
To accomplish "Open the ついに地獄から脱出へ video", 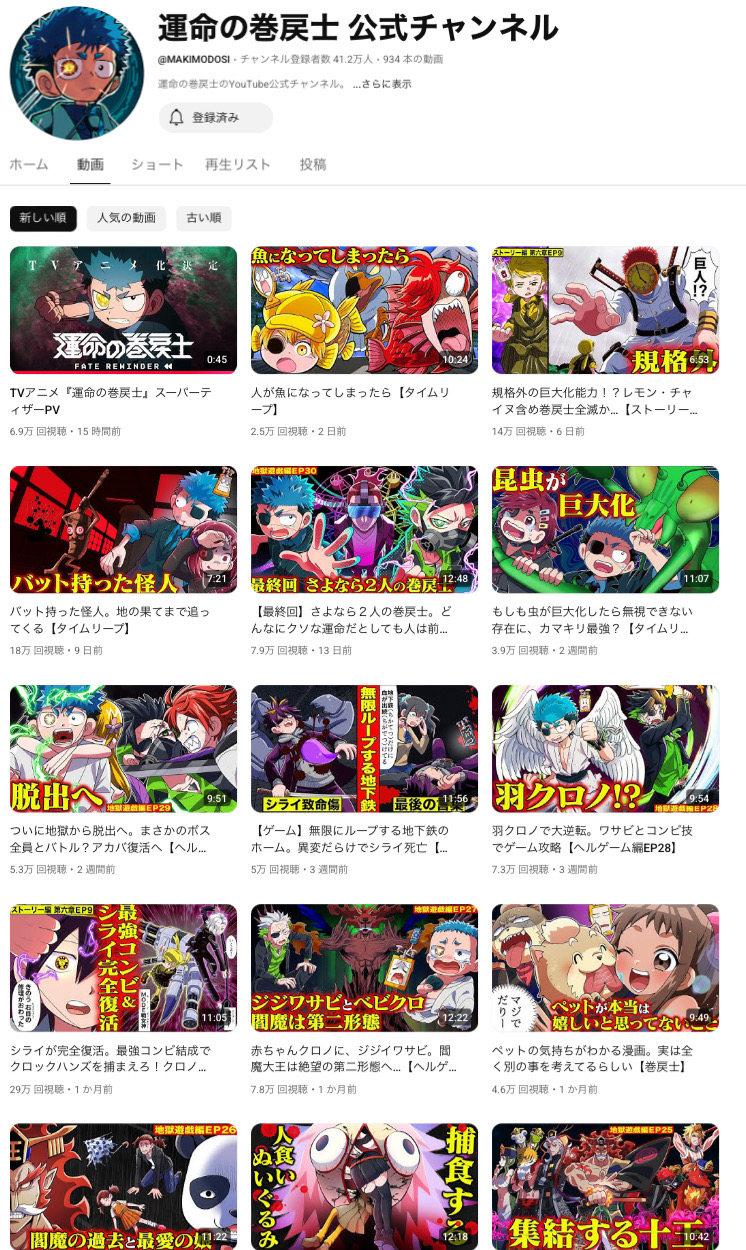I will click(x=123, y=748).
